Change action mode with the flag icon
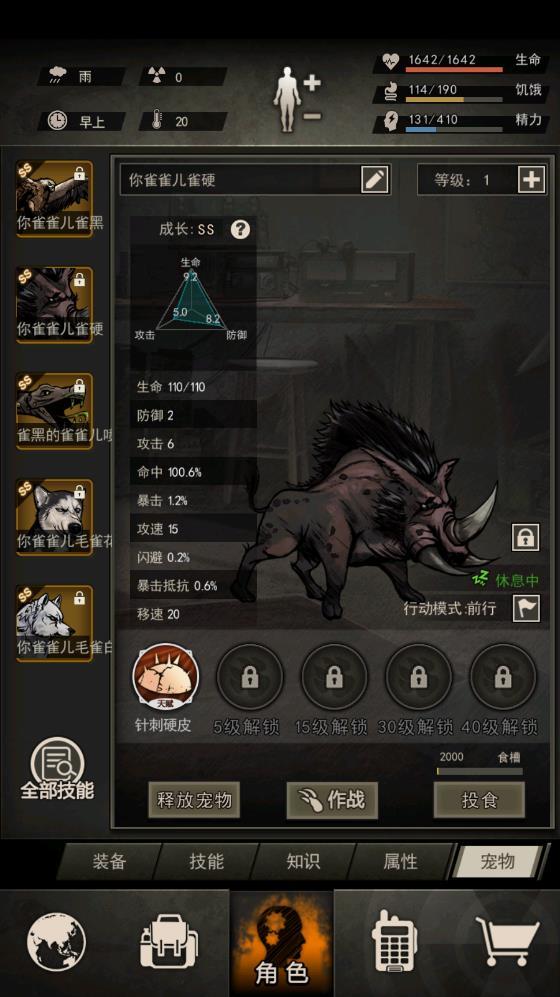560x997 pixels. [x=526, y=609]
